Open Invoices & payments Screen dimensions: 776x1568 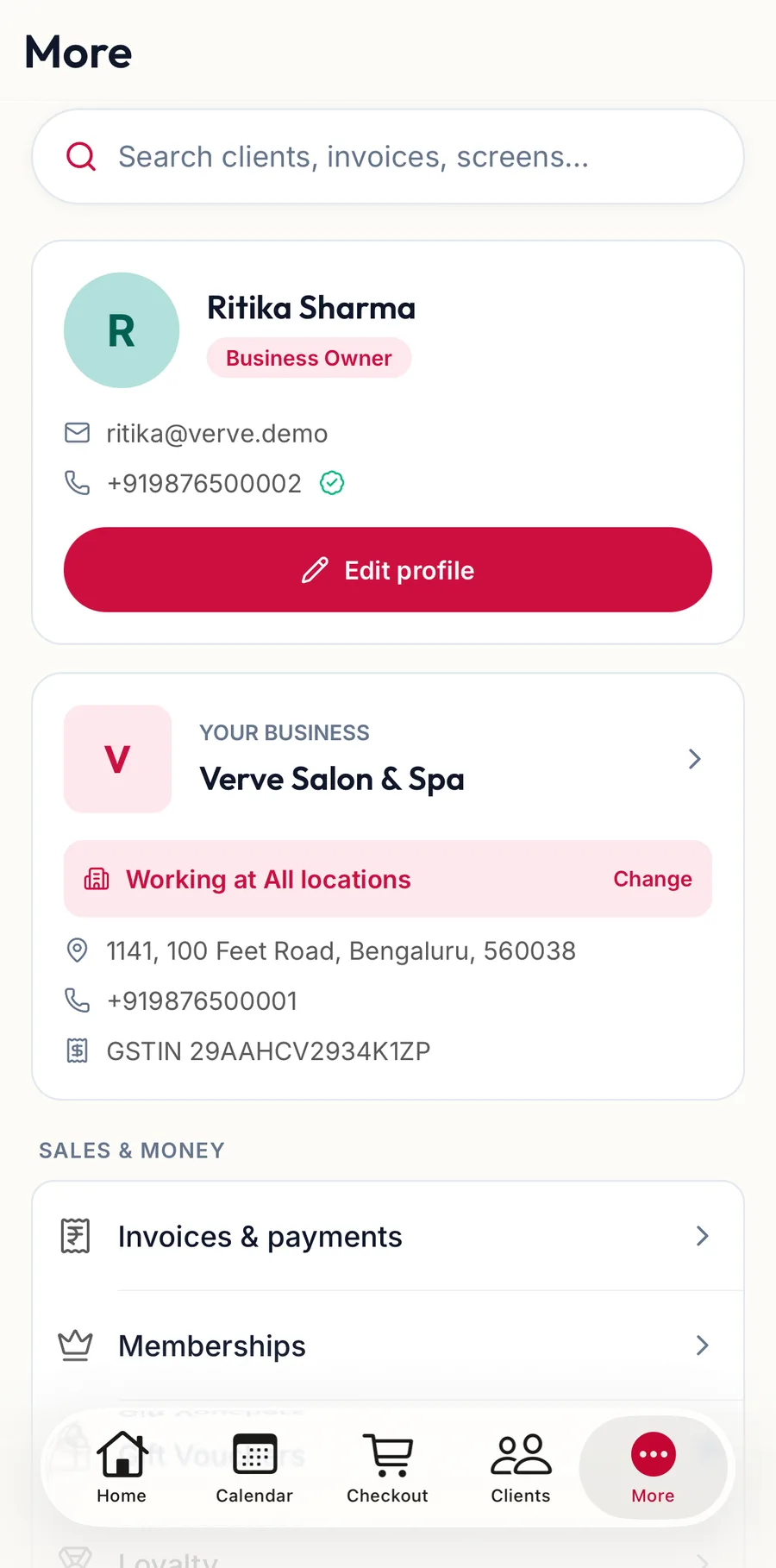coord(388,1236)
